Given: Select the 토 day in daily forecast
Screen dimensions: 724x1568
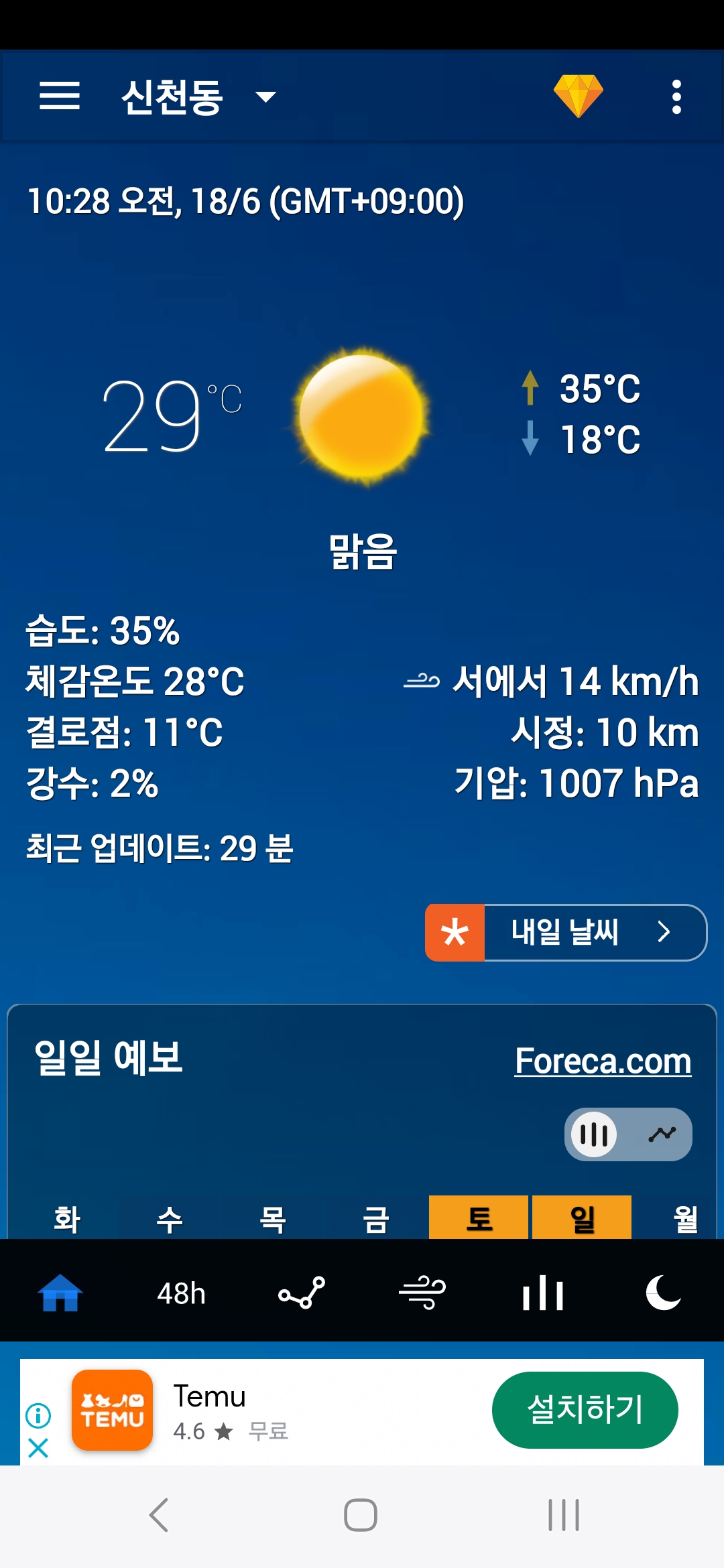Looking at the screenshot, I should (x=479, y=1218).
